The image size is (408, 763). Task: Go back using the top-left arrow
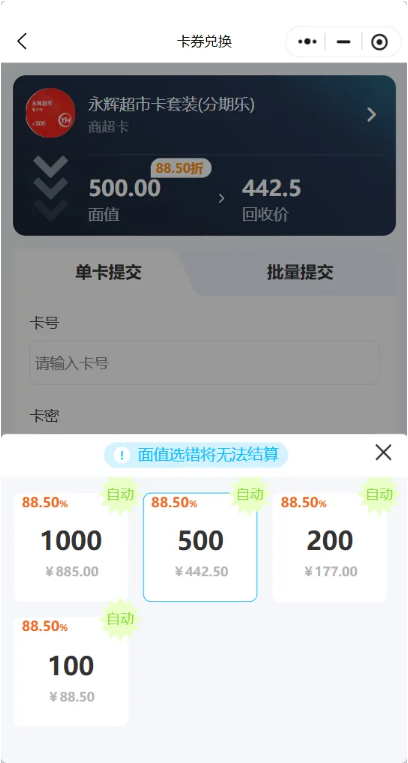coord(22,41)
